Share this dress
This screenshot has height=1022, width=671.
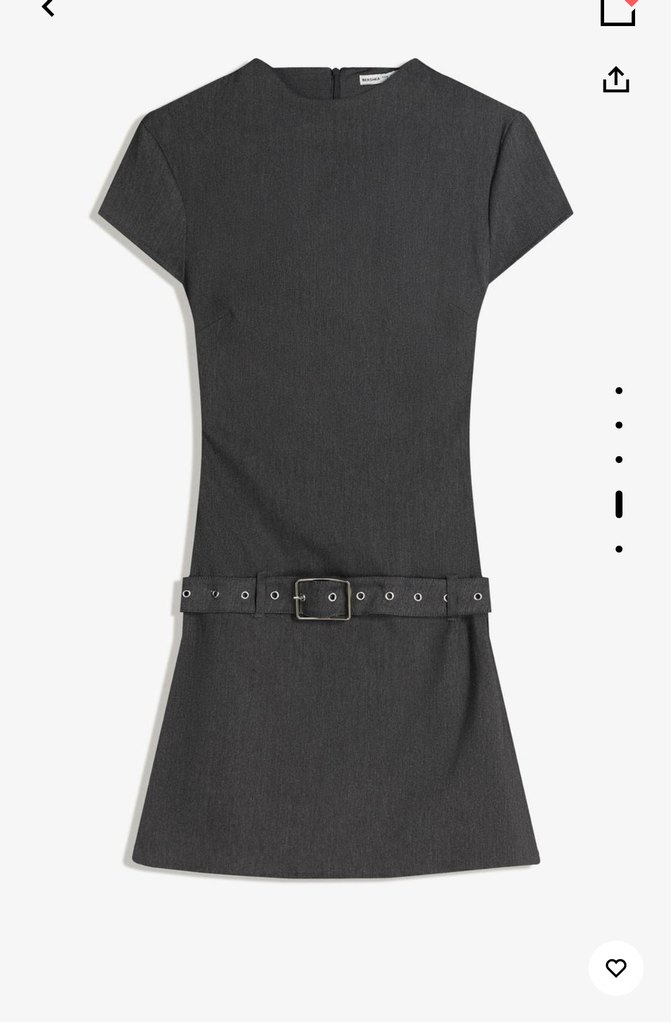[x=616, y=80]
